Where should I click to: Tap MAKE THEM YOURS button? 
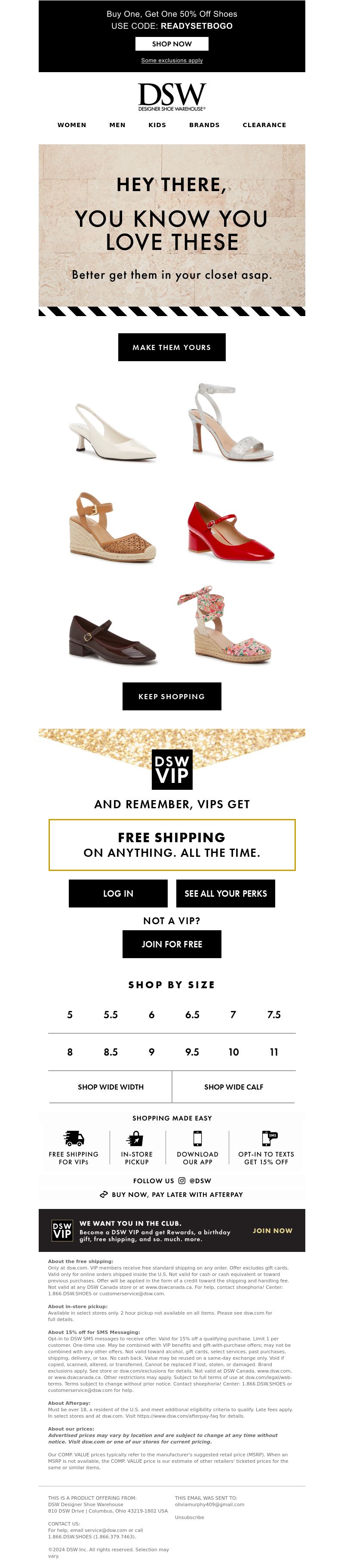click(x=172, y=347)
